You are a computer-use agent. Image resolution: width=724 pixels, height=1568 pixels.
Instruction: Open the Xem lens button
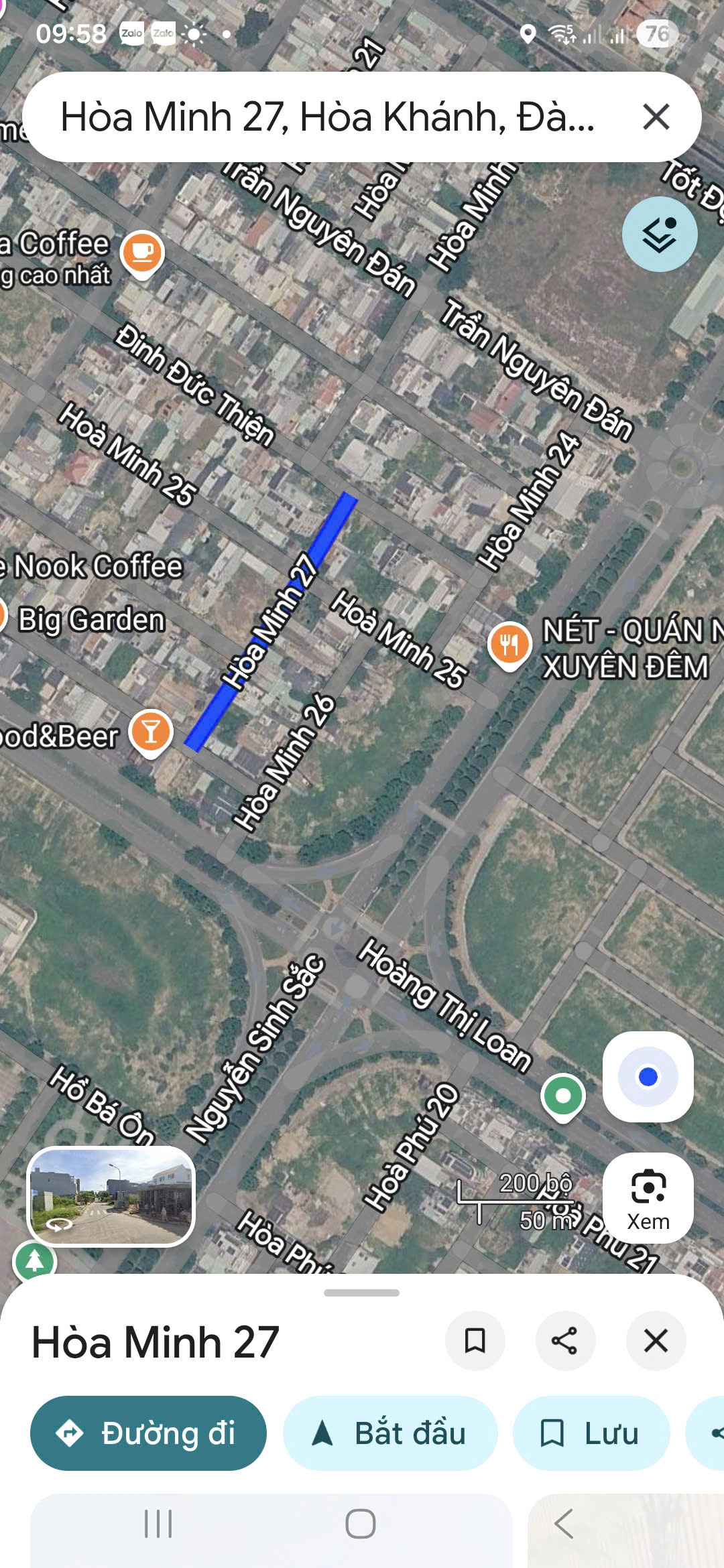648,1198
